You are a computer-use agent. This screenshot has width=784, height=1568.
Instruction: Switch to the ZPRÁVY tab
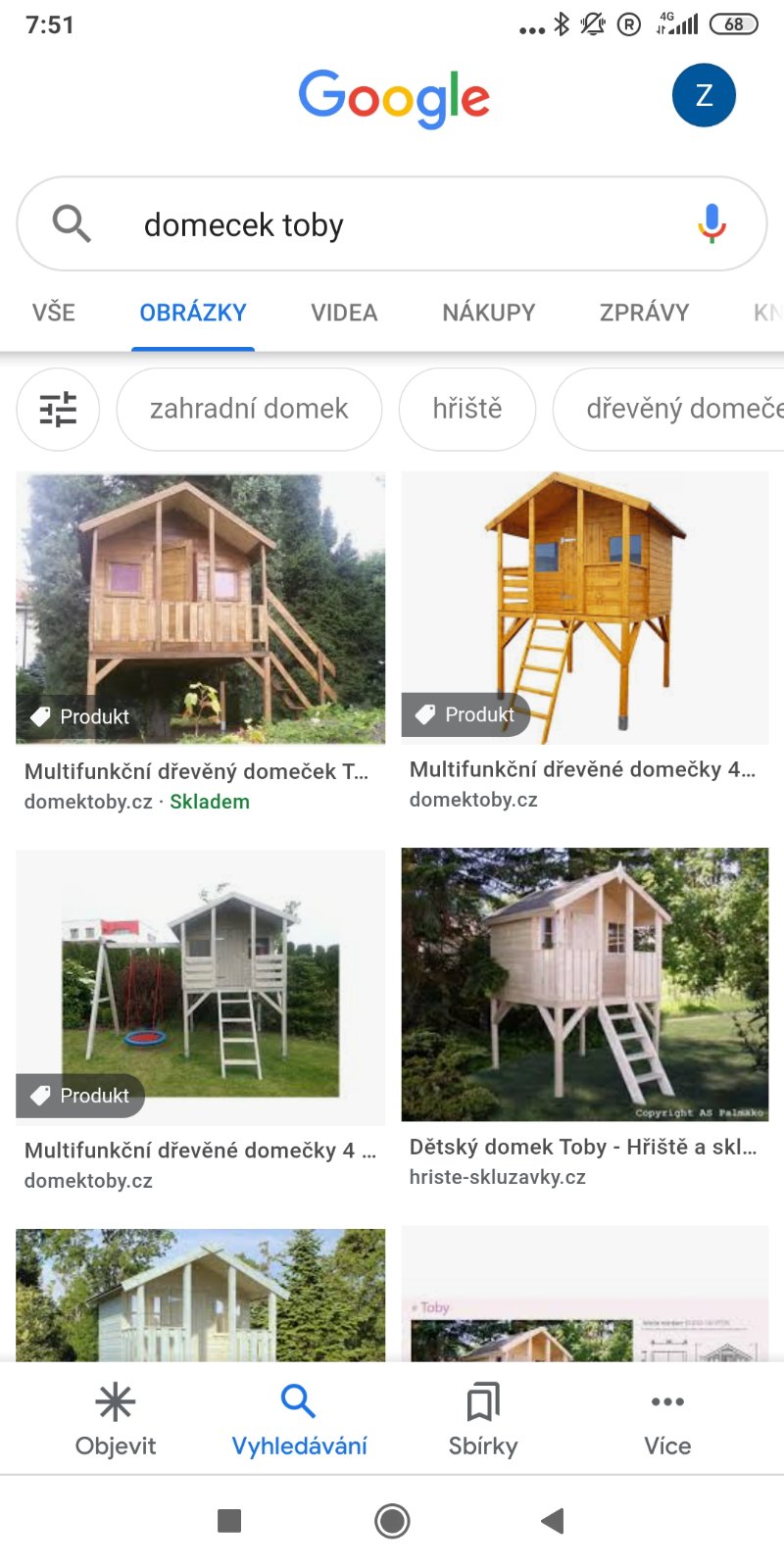[644, 313]
